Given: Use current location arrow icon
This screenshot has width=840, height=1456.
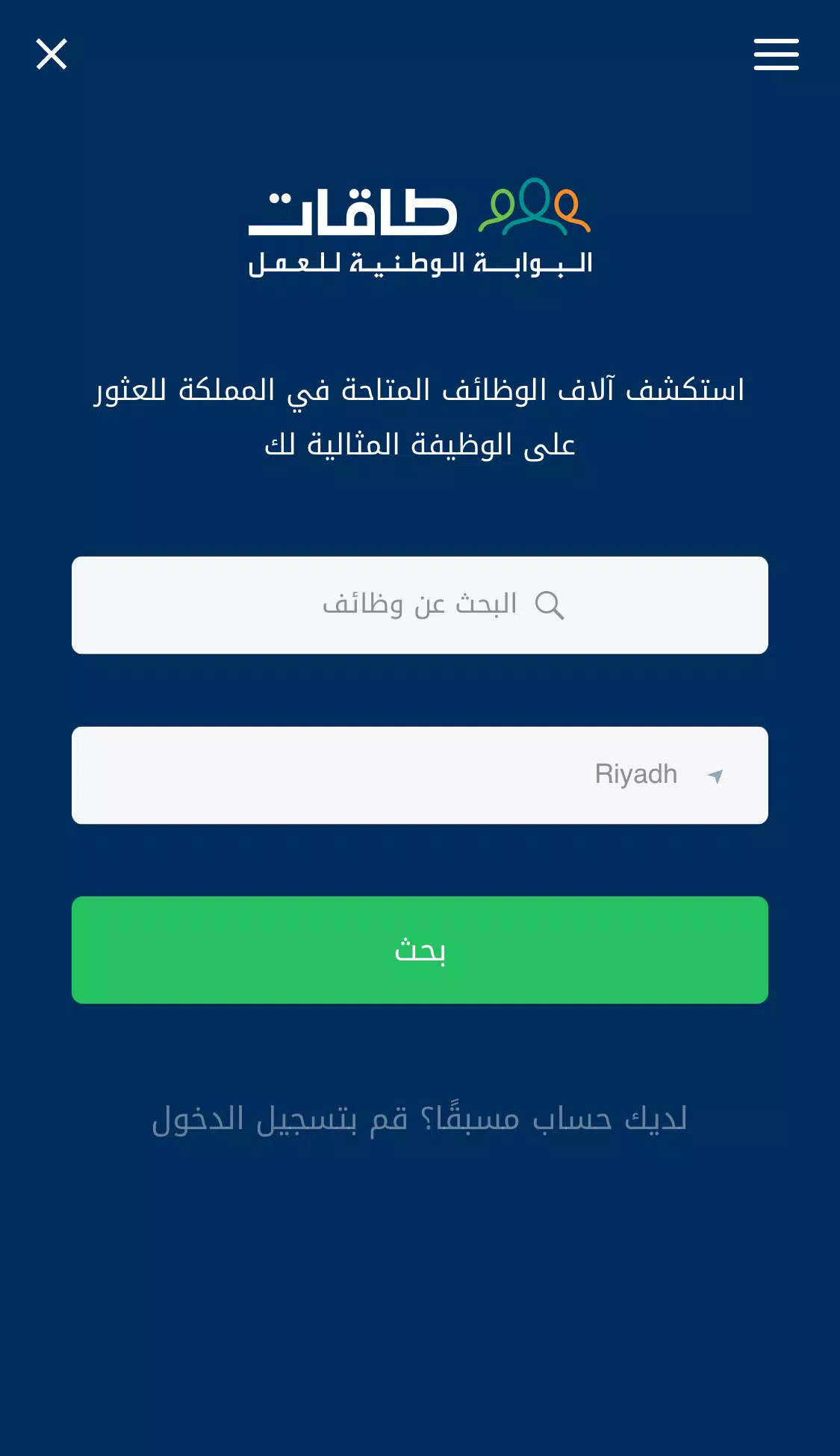Looking at the screenshot, I should pyautogui.click(x=715, y=776).
